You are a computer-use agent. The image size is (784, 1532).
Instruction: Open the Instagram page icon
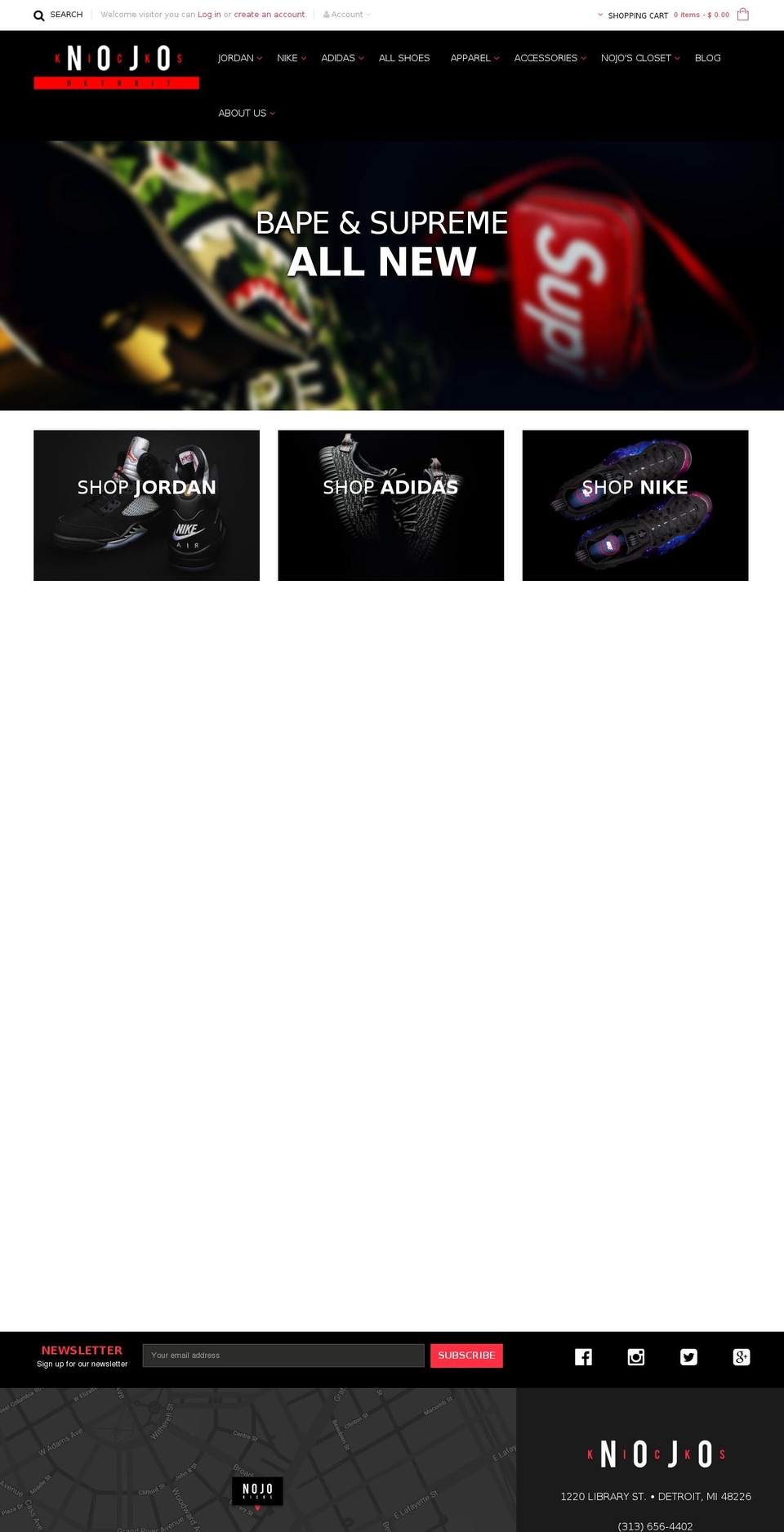point(635,1357)
